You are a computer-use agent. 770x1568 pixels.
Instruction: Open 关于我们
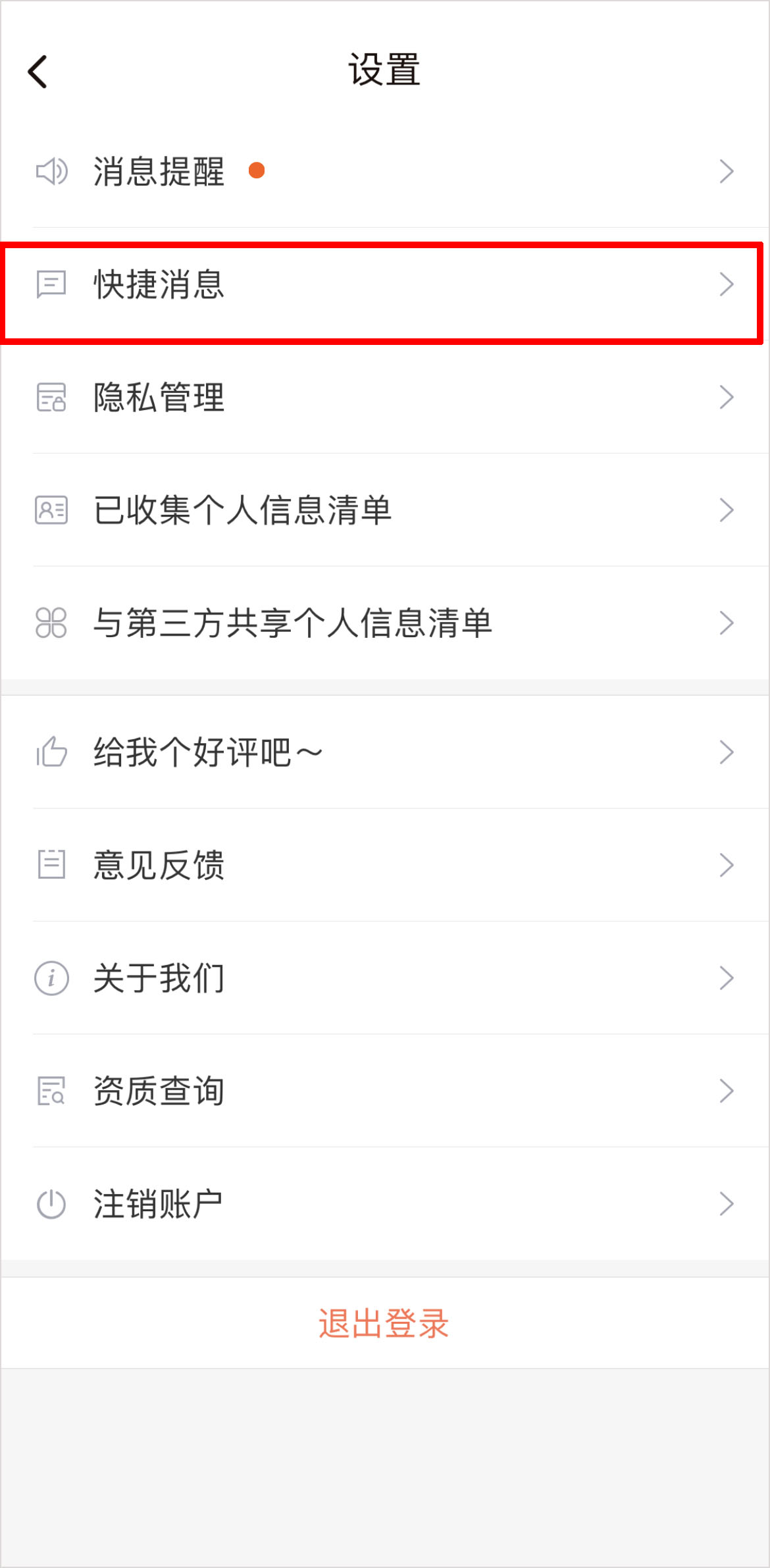point(384,978)
